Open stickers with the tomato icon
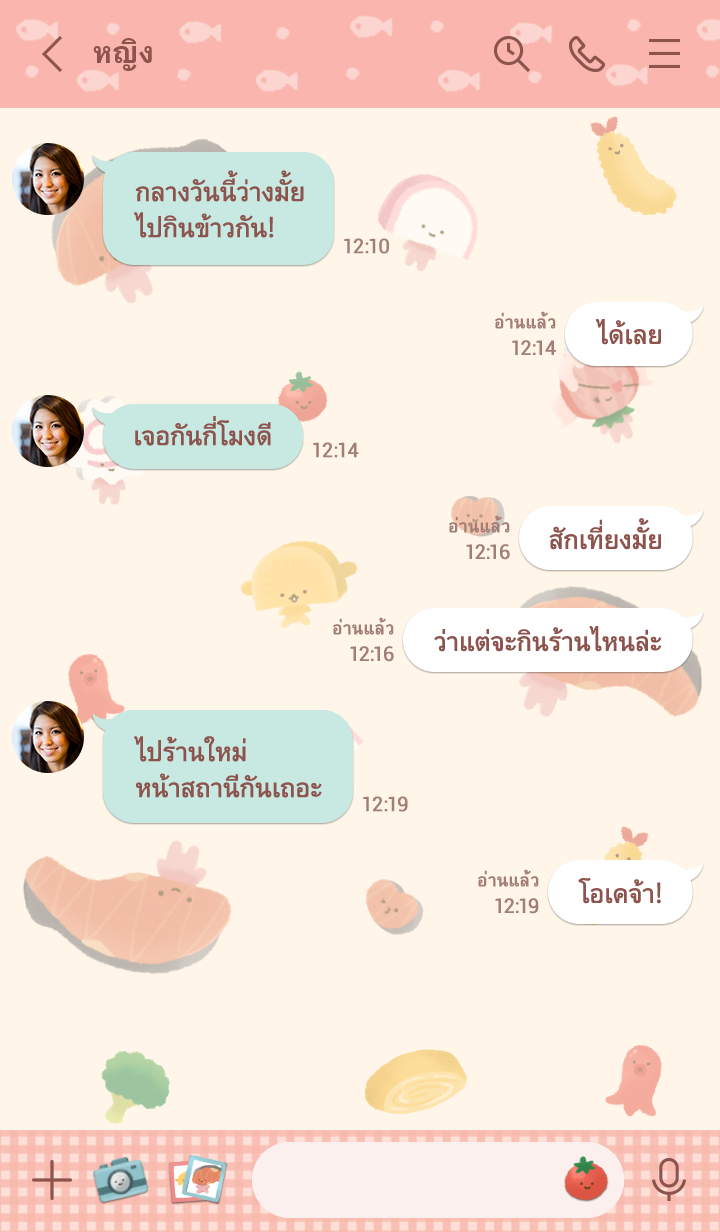This screenshot has height=1232, width=720. click(586, 1181)
